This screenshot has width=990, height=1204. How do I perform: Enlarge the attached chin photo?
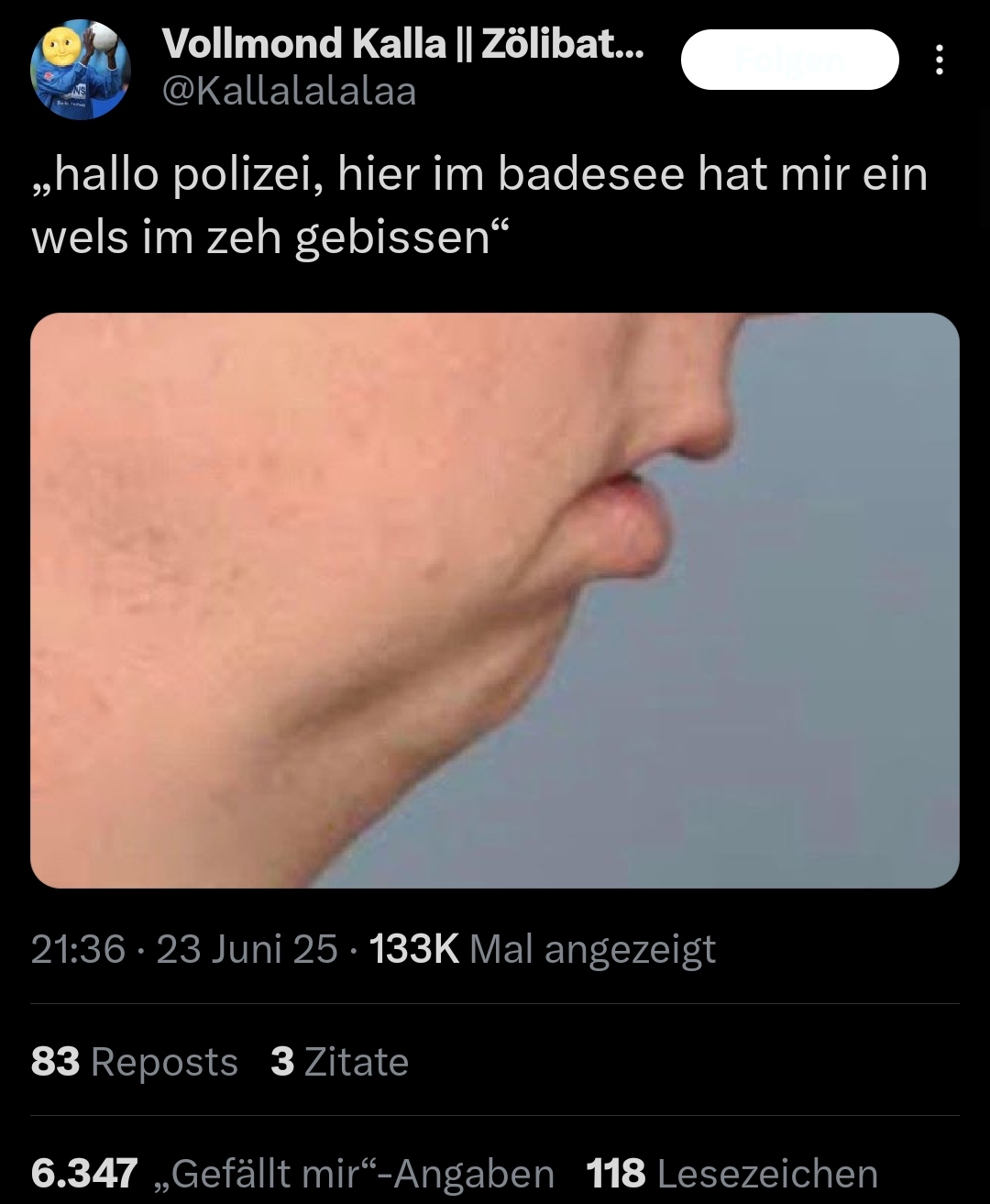pyautogui.click(x=495, y=600)
